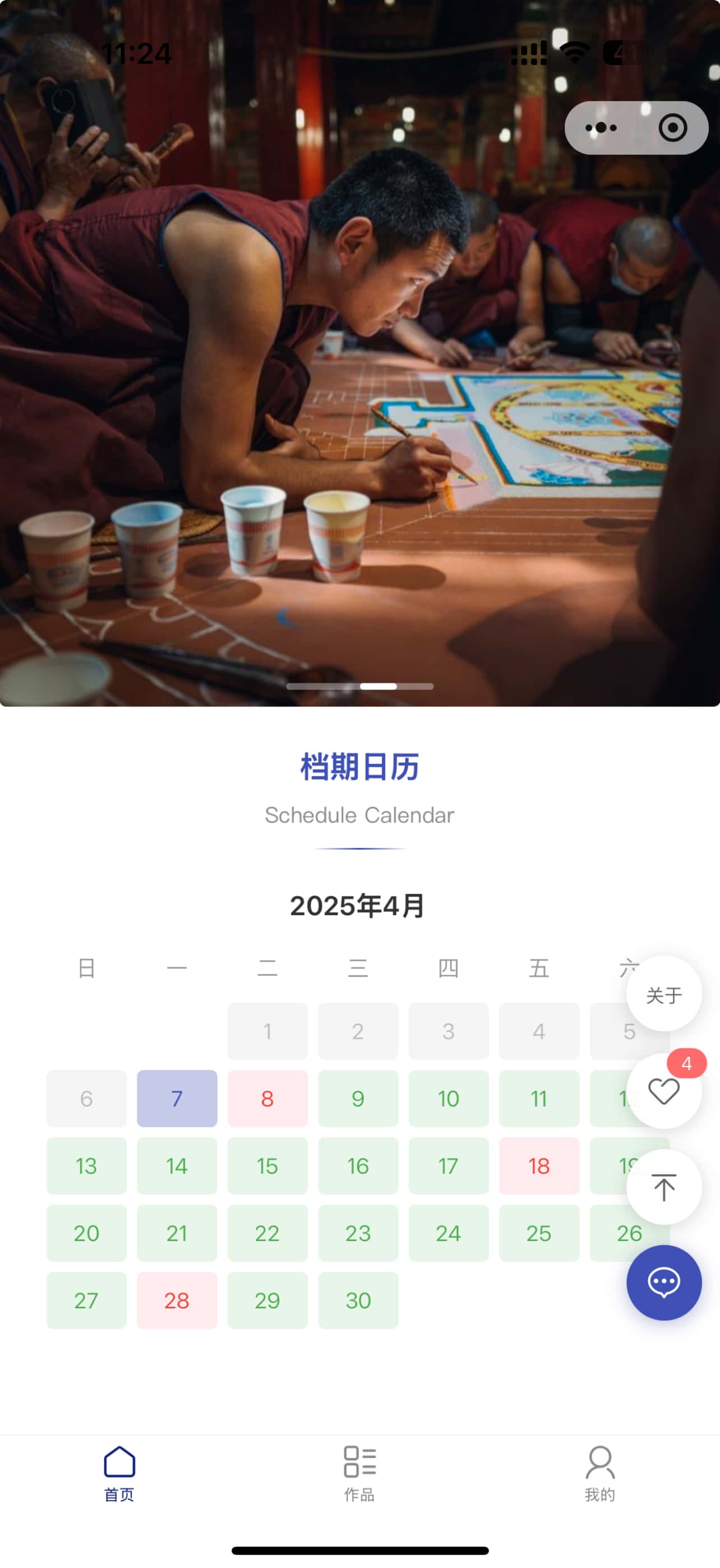This screenshot has height=1568, width=720.
Task: Switch to the 我的 tab
Action: point(599,1473)
